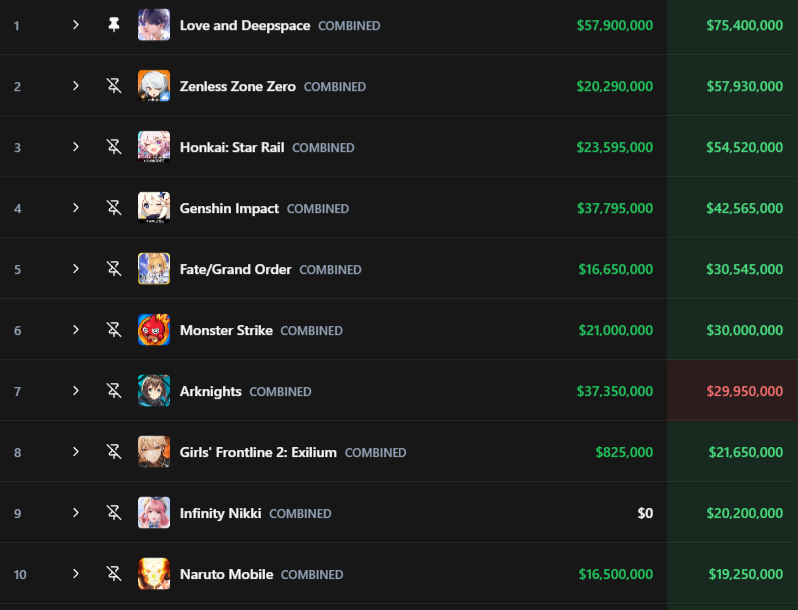Pin Honkai: Star Rail

pos(114,147)
